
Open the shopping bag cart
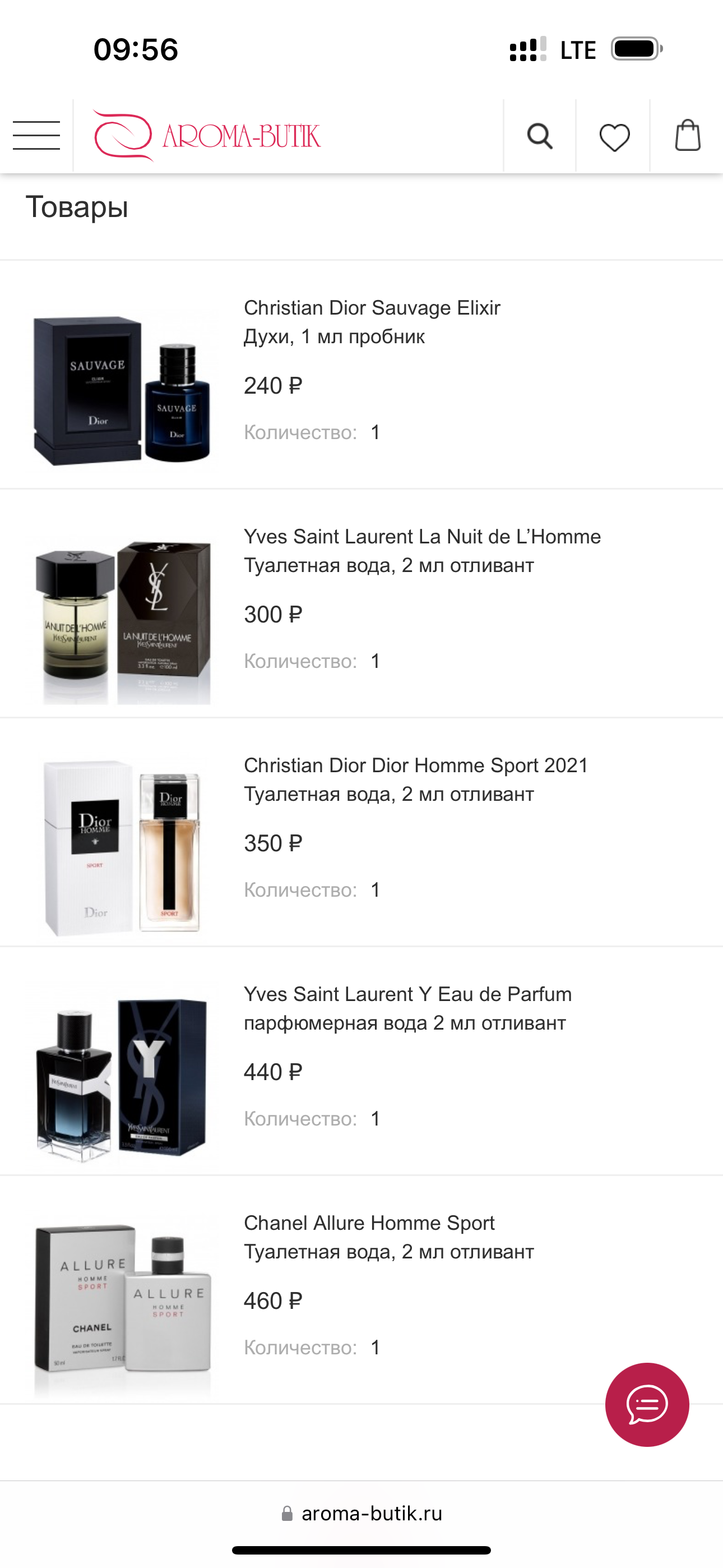tap(688, 135)
